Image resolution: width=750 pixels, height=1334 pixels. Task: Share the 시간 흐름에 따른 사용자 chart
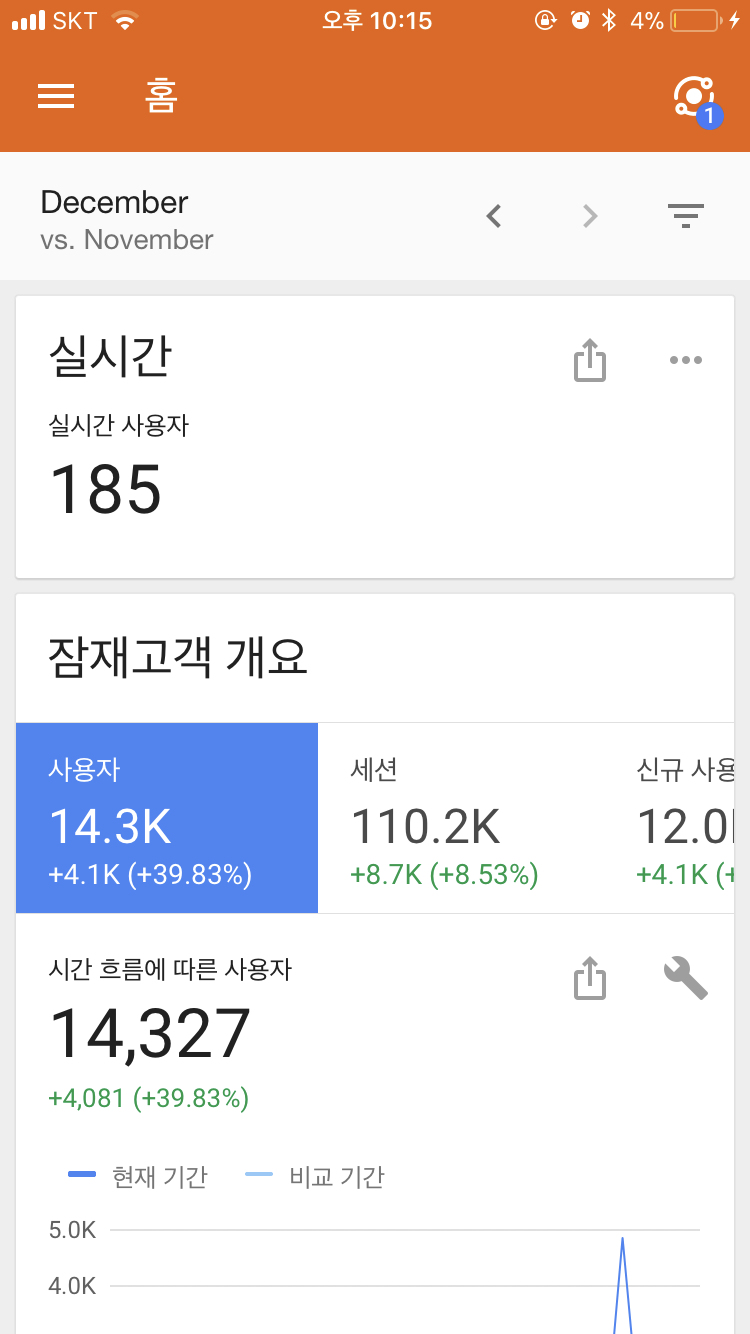click(x=590, y=978)
